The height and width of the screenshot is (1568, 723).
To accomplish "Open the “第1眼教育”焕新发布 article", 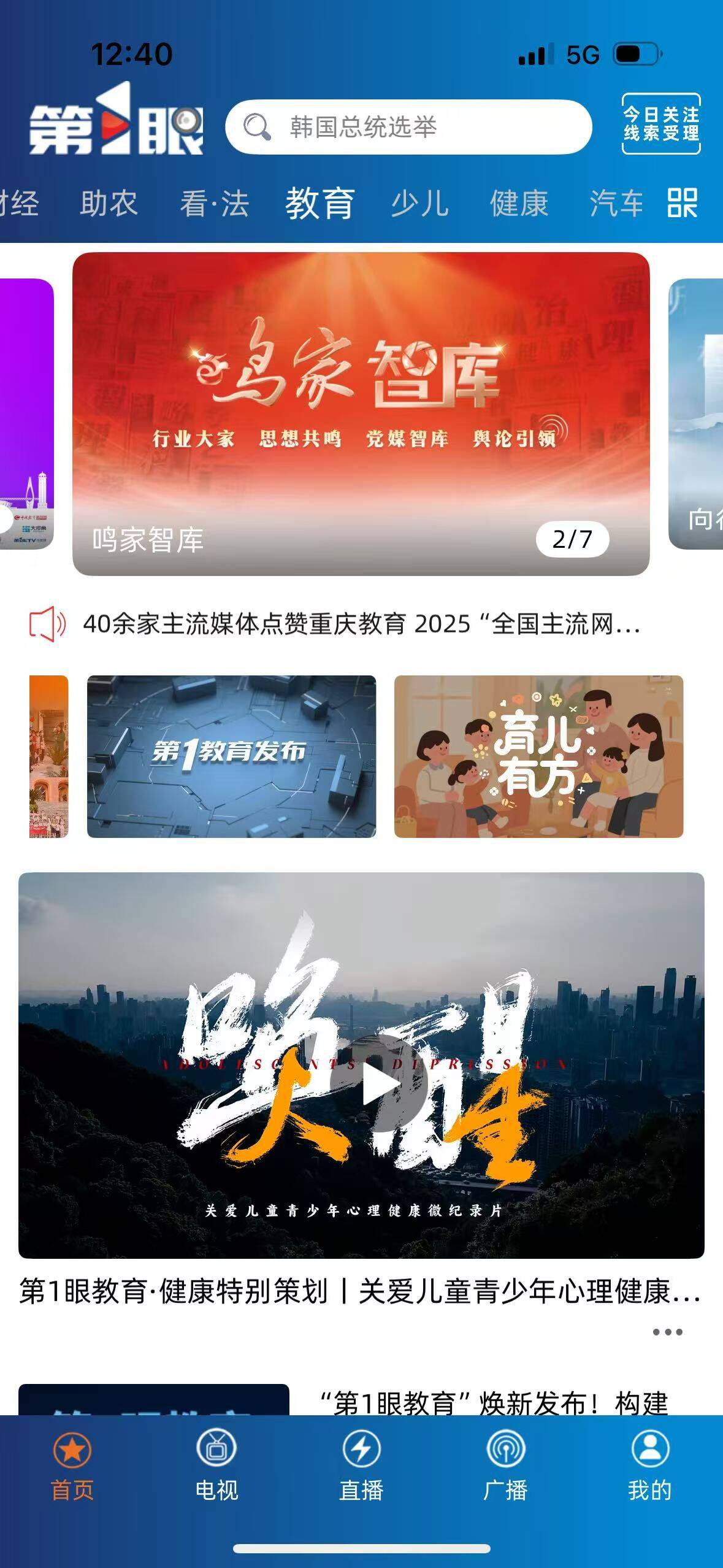I will pyautogui.click(x=494, y=1403).
